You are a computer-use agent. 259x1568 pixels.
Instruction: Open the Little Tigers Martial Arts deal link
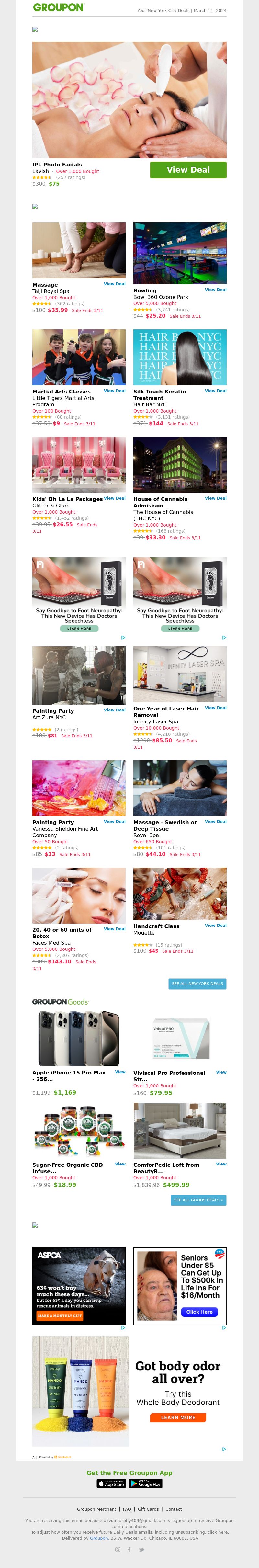coord(114,391)
